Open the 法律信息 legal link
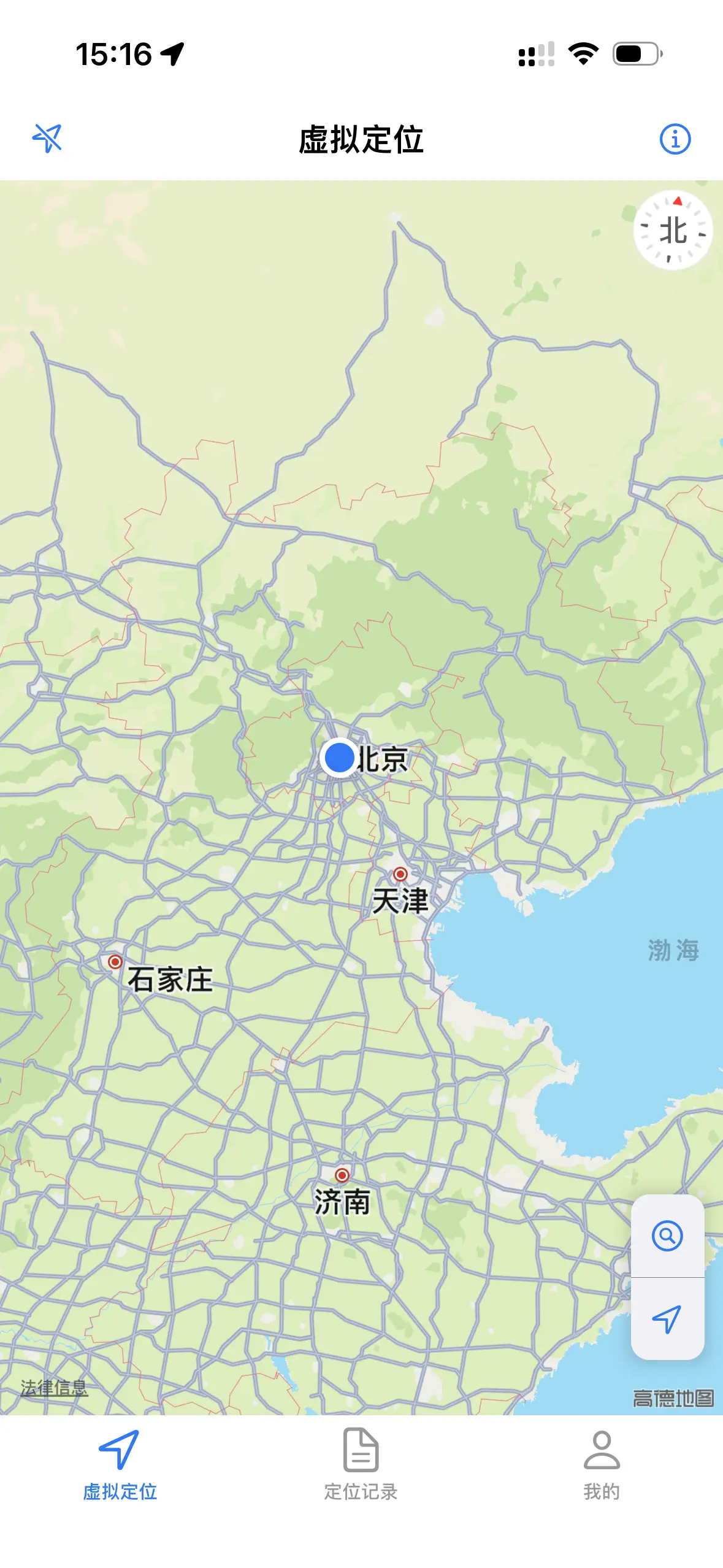Image resolution: width=723 pixels, height=1568 pixels. (54, 1387)
